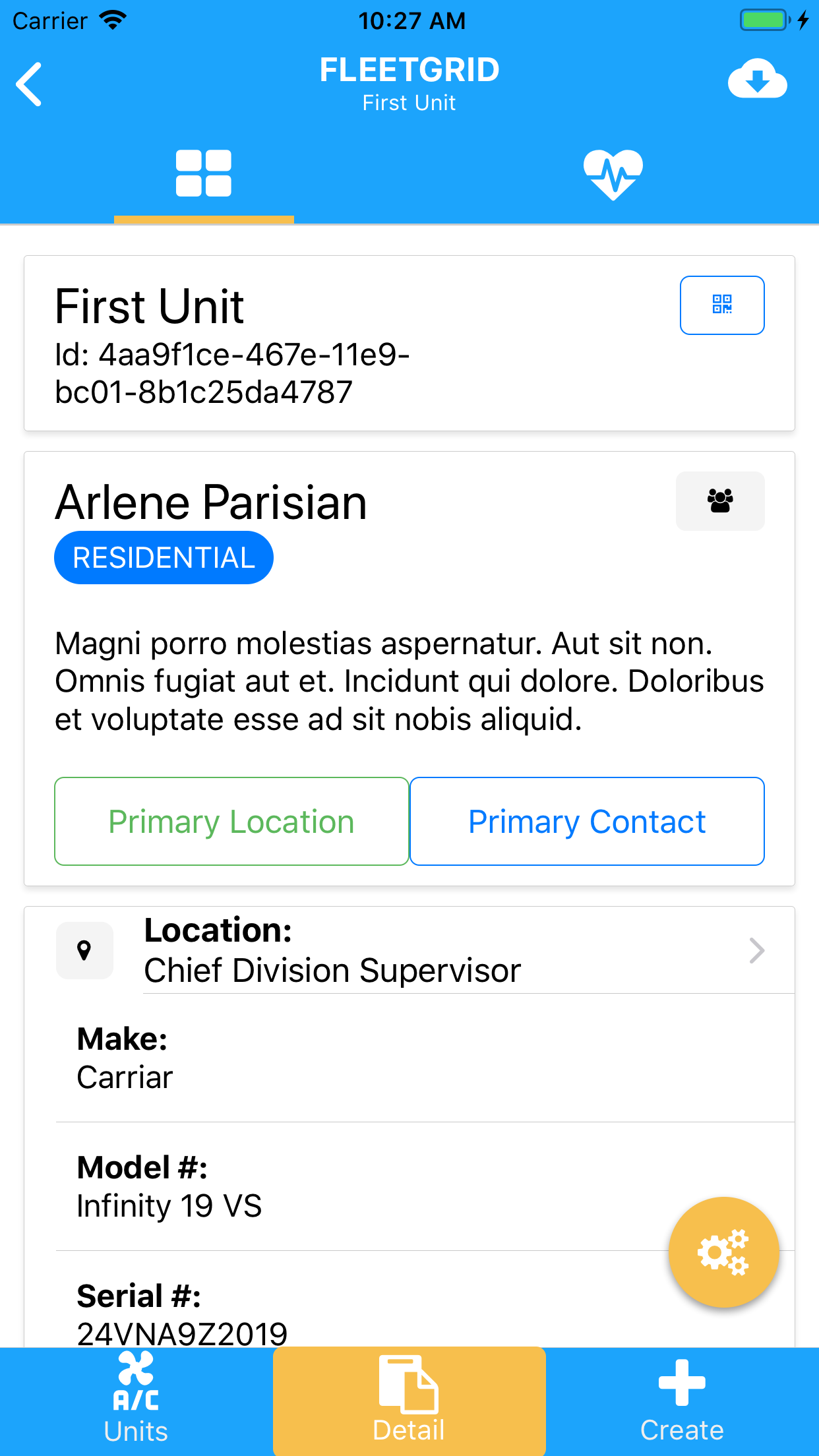This screenshot has width=819, height=1456.
Task: Tap the cloud download icon
Action: click(x=757, y=80)
